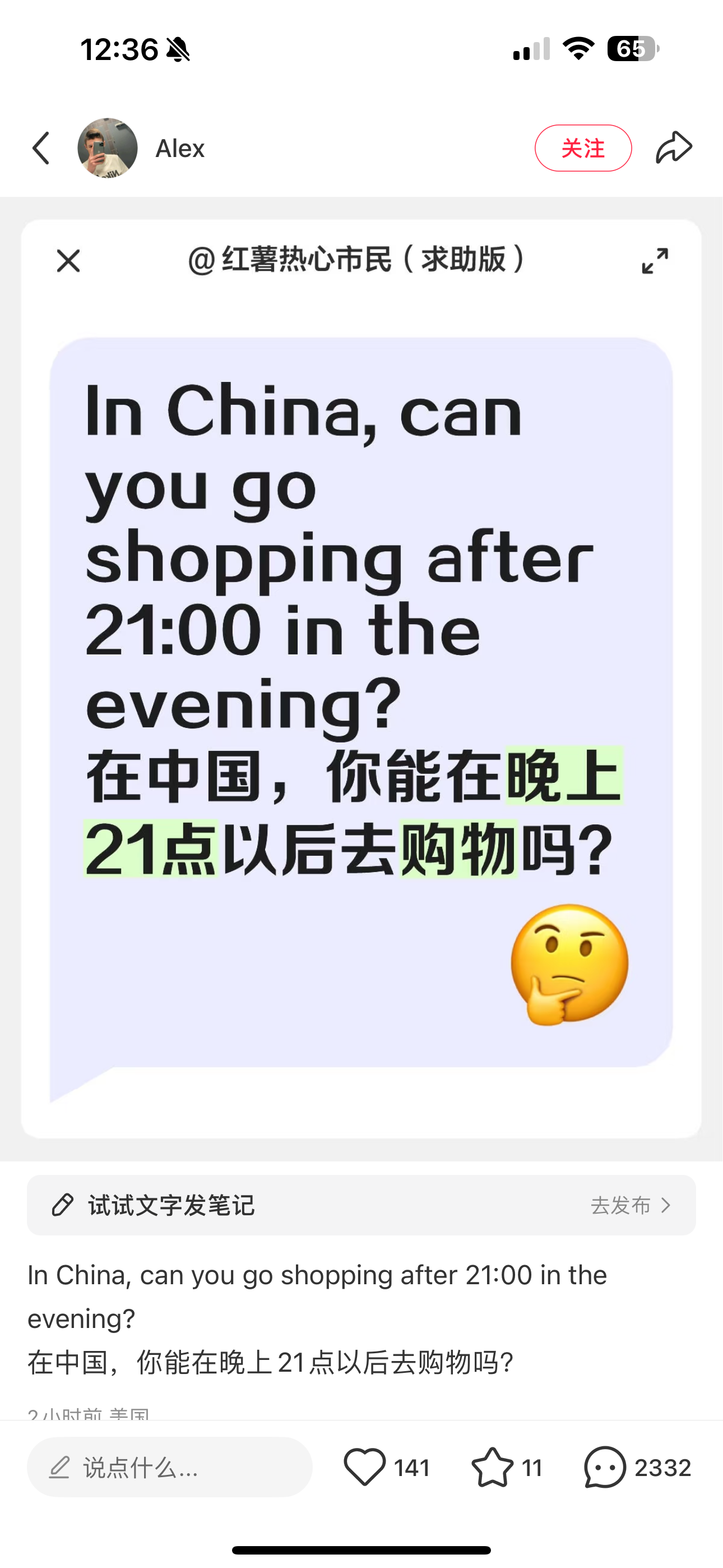Go back from Alex's post
This screenshot has width=723, height=1568.
(41, 148)
